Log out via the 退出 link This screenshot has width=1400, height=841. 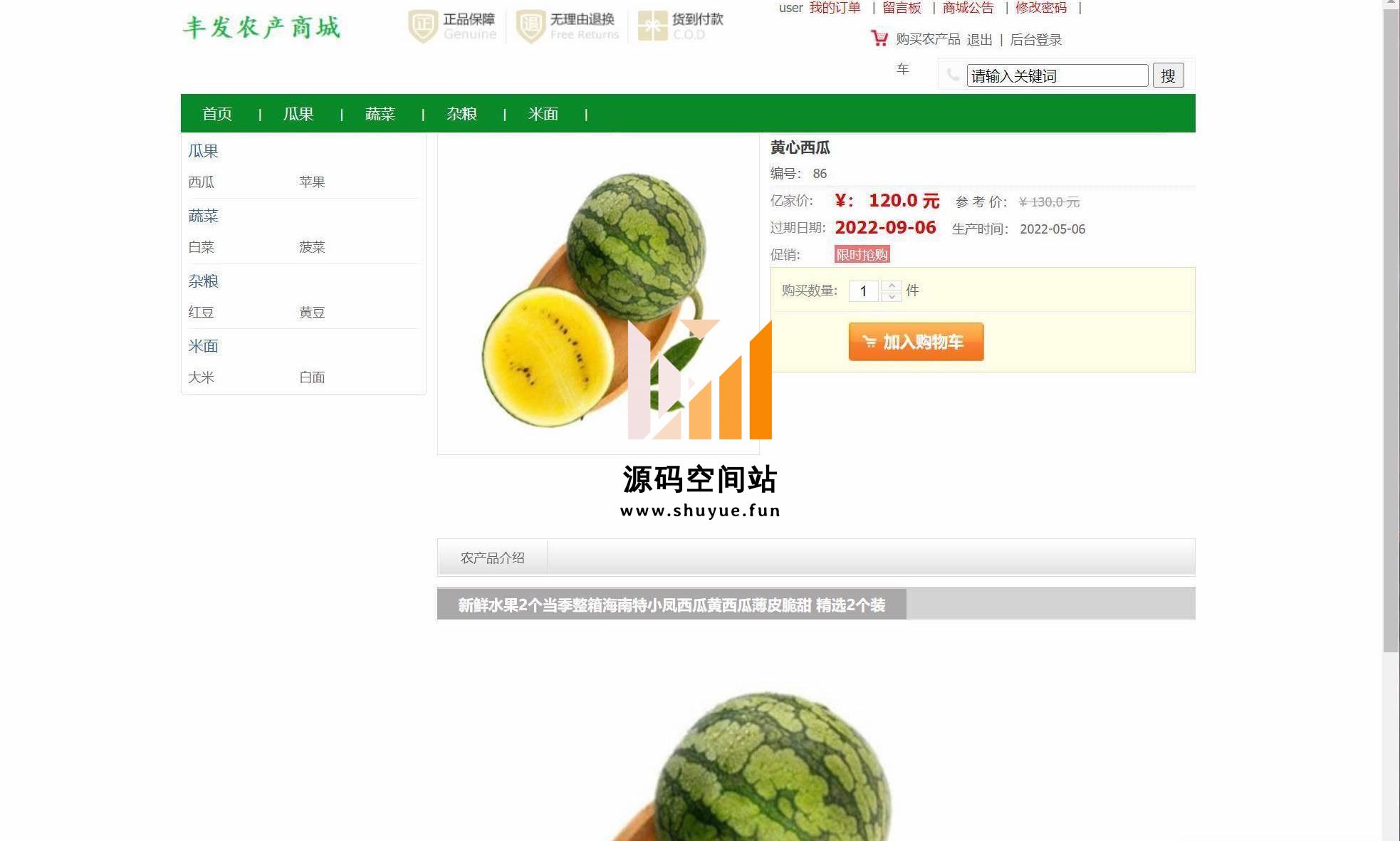pos(979,40)
